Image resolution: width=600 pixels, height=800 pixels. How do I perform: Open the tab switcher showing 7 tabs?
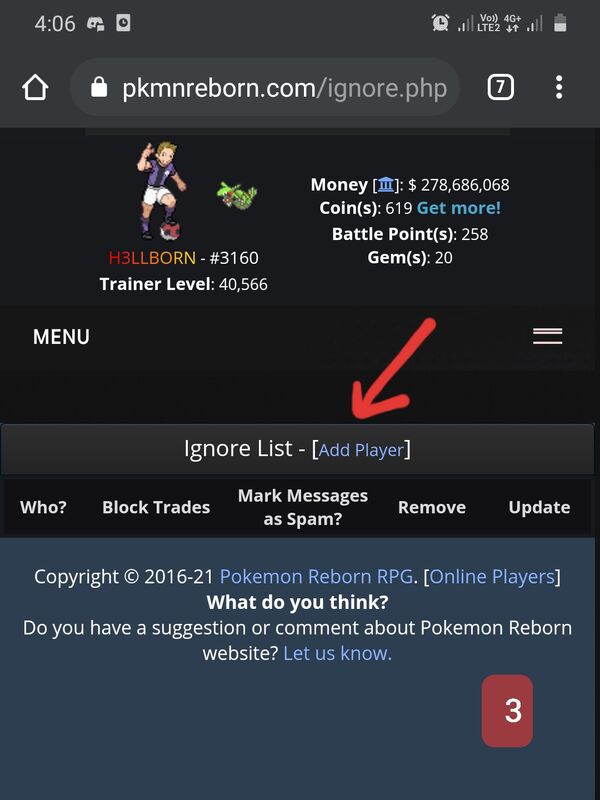pyautogui.click(x=500, y=88)
